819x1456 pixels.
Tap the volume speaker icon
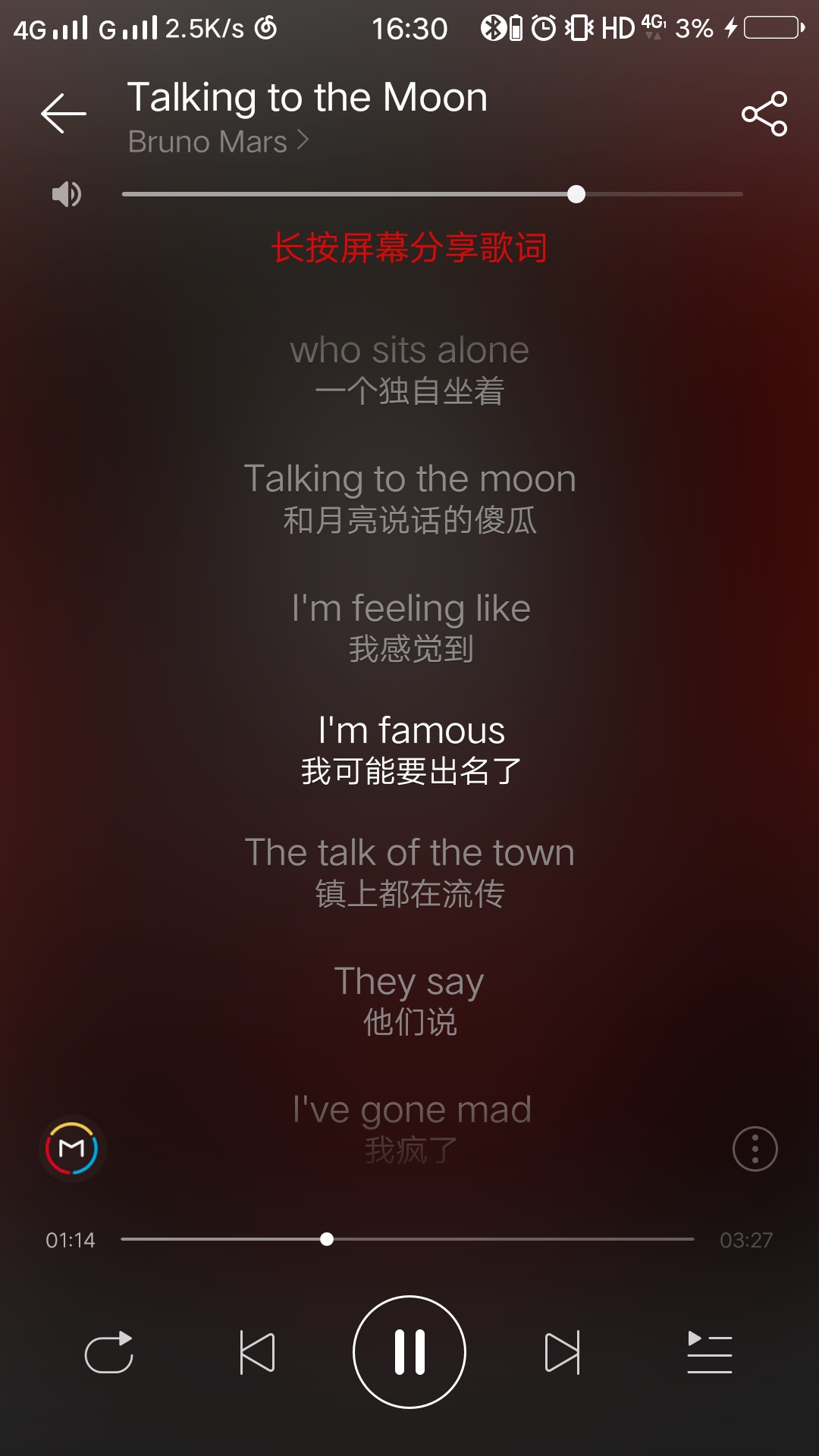[67, 194]
